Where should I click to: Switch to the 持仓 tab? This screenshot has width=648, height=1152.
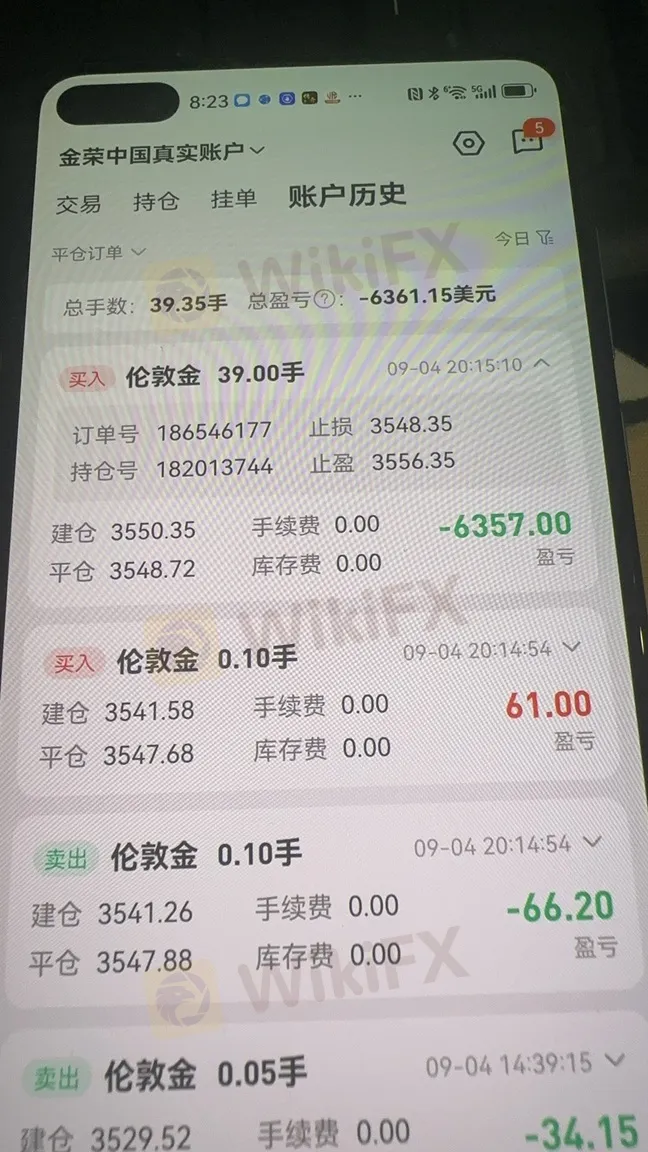pos(155,201)
